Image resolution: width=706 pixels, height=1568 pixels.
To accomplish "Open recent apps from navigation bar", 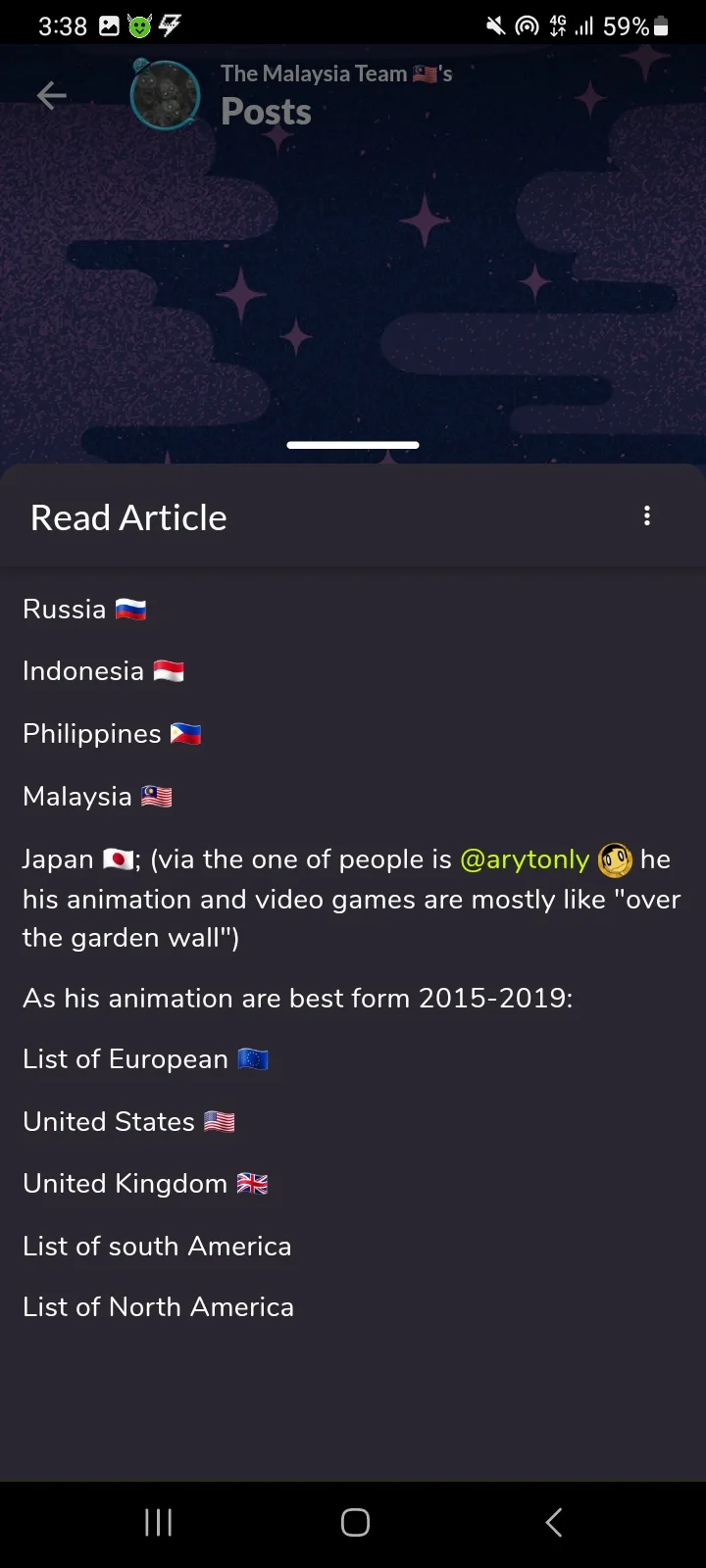I will coord(159,1522).
